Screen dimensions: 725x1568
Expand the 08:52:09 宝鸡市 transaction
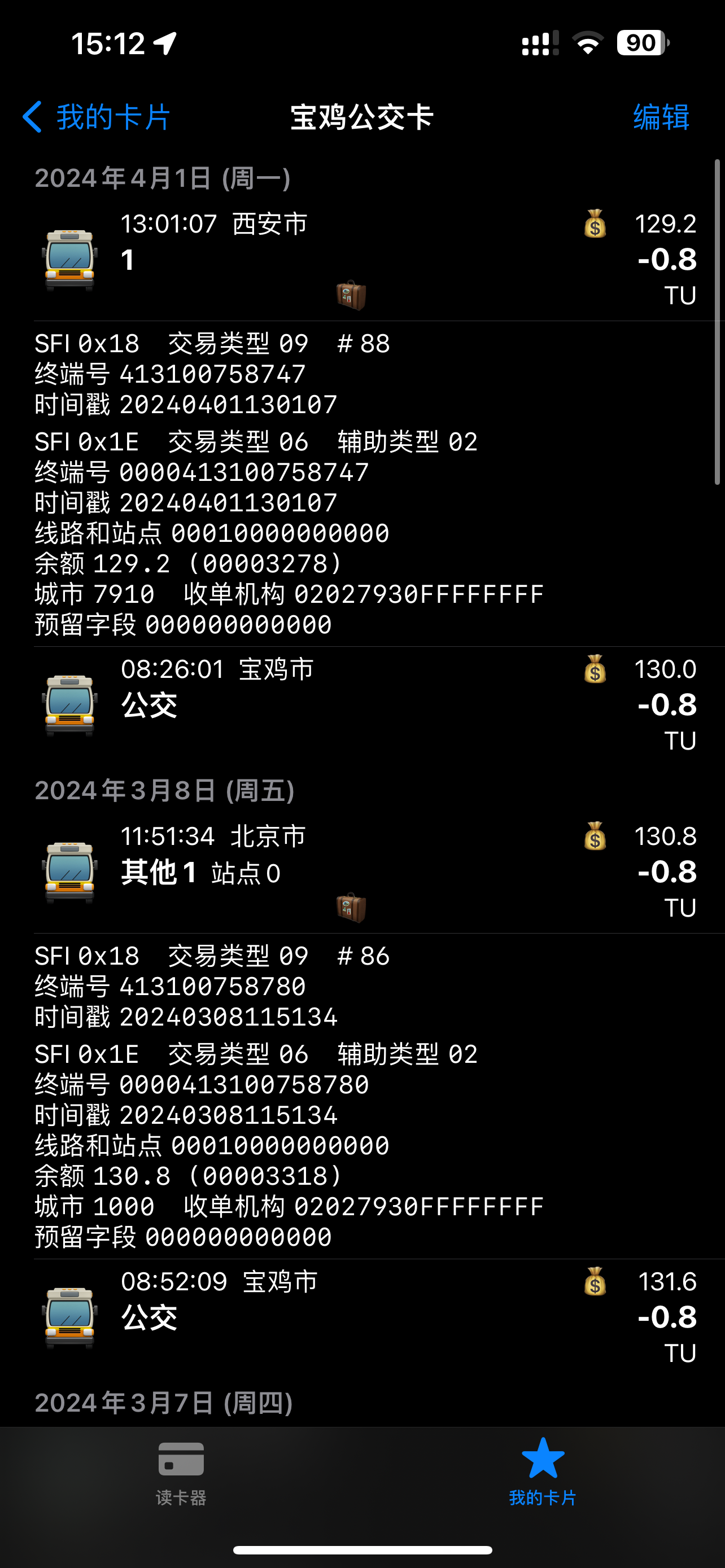365,1317
